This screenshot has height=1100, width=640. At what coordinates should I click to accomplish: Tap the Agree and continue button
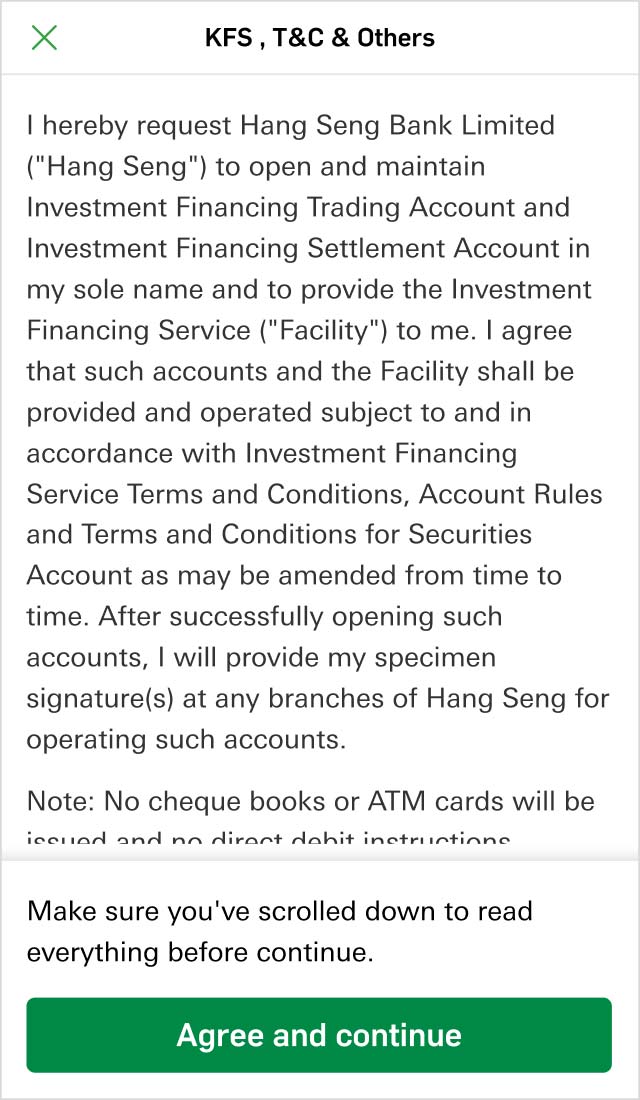click(x=319, y=1035)
